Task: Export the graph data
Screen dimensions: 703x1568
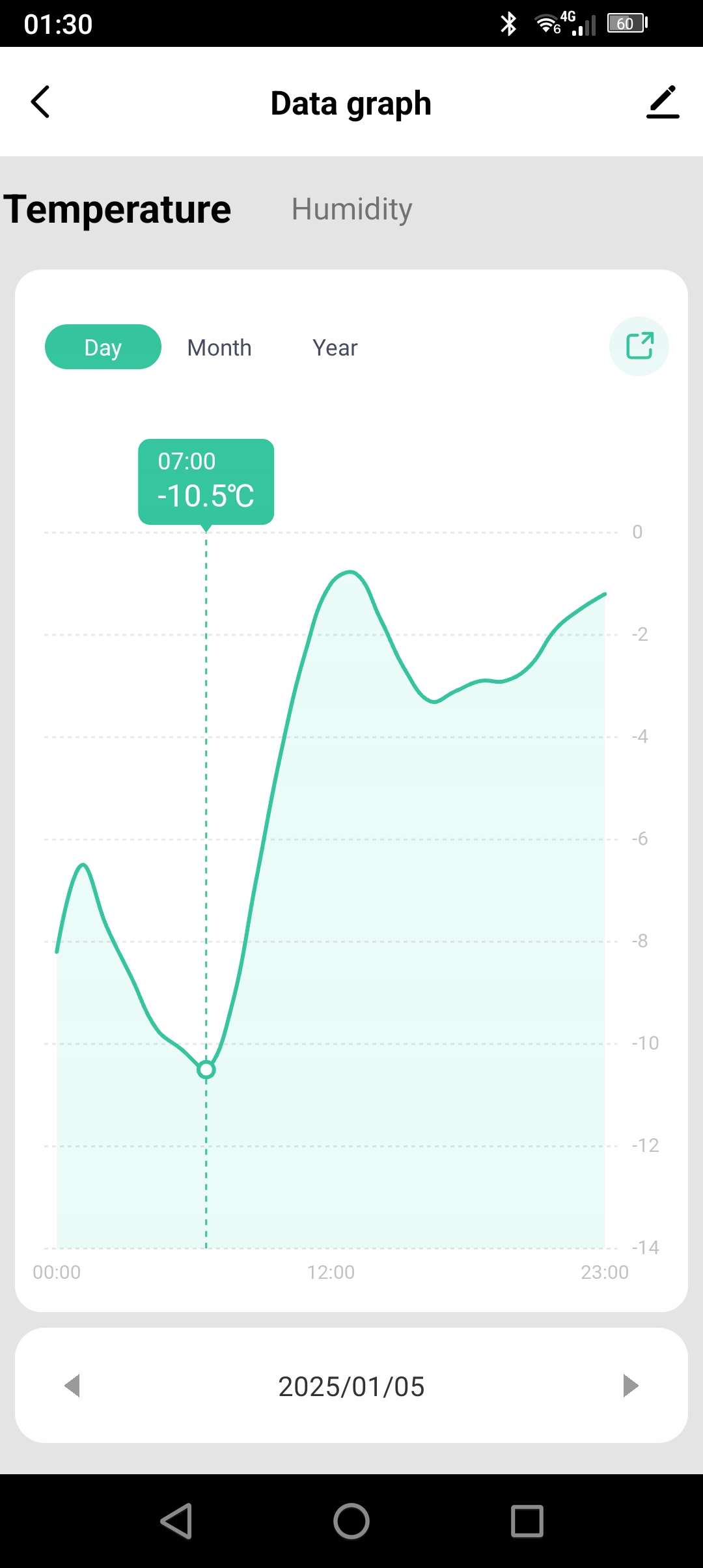Action: click(639, 346)
